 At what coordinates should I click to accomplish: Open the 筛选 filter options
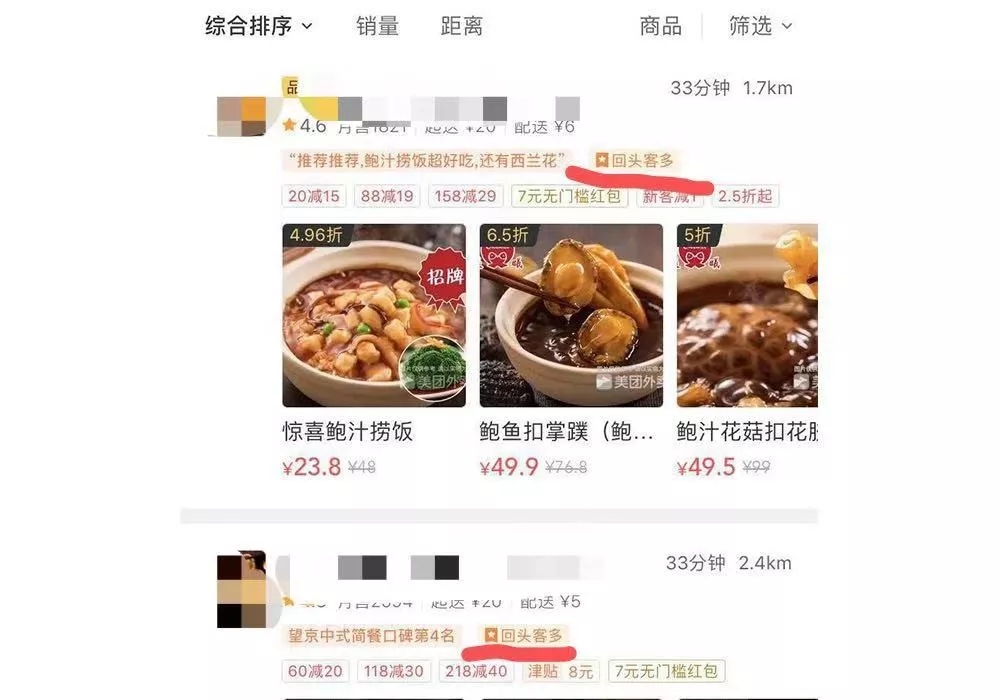(759, 26)
